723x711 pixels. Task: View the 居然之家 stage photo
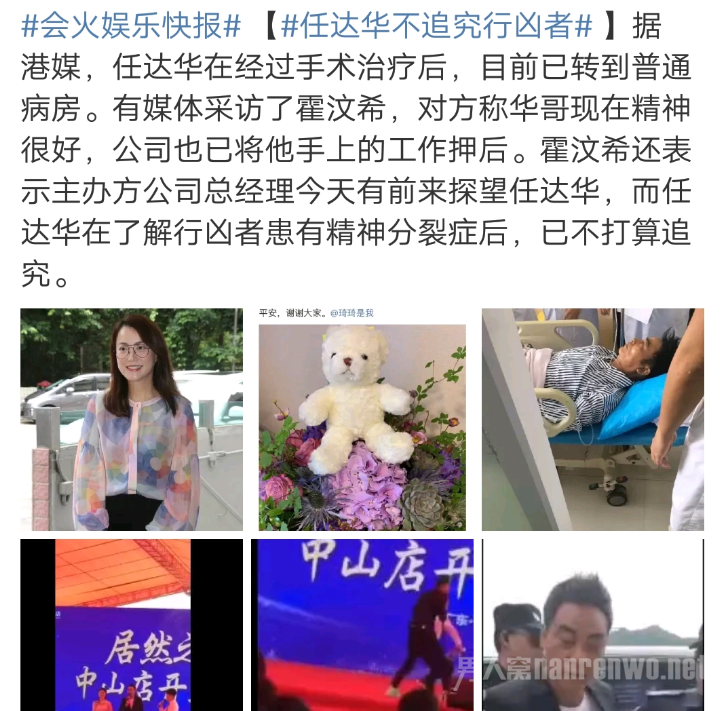pyautogui.click(x=131, y=625)
